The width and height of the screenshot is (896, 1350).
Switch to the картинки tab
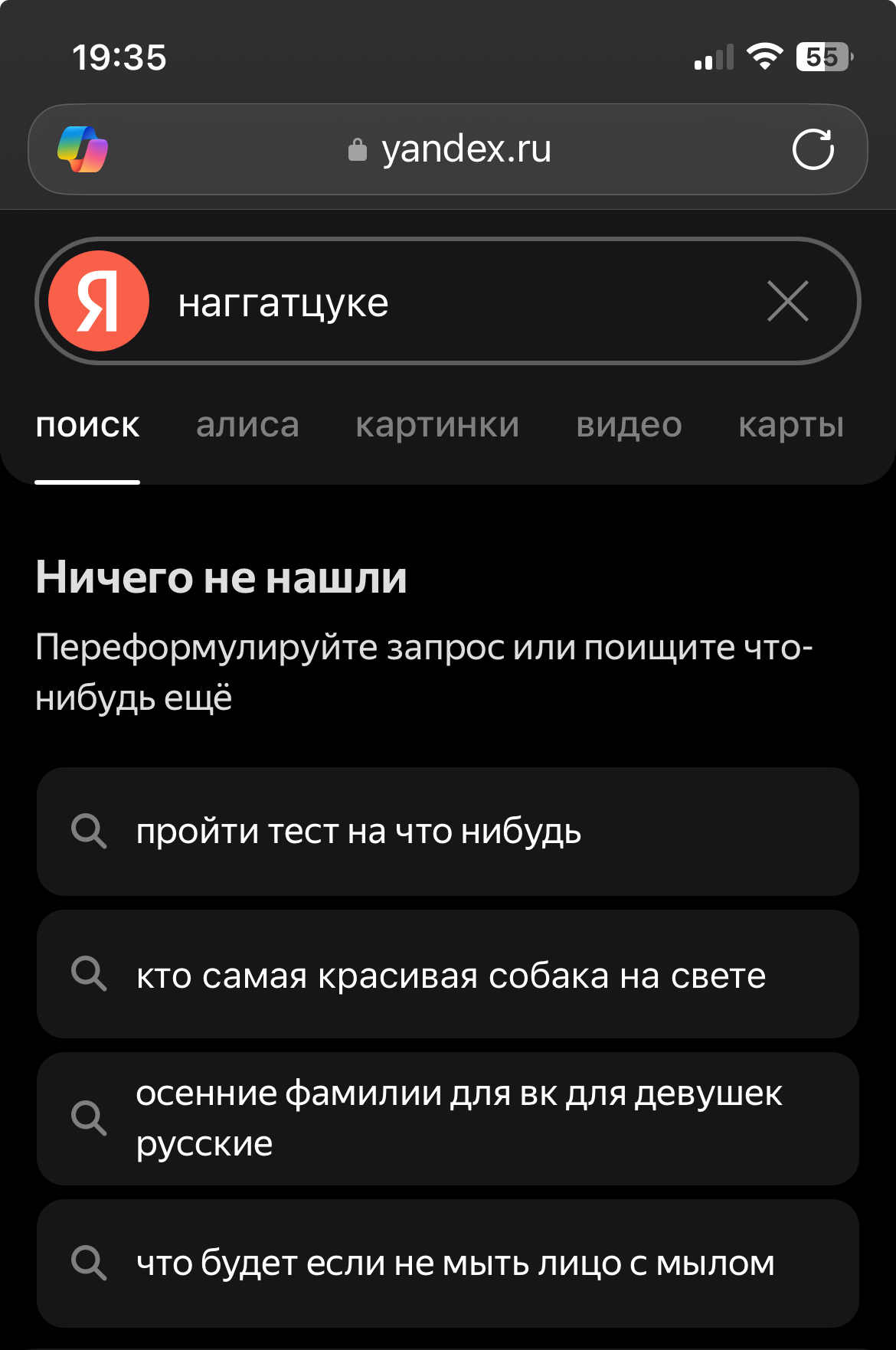437,426
